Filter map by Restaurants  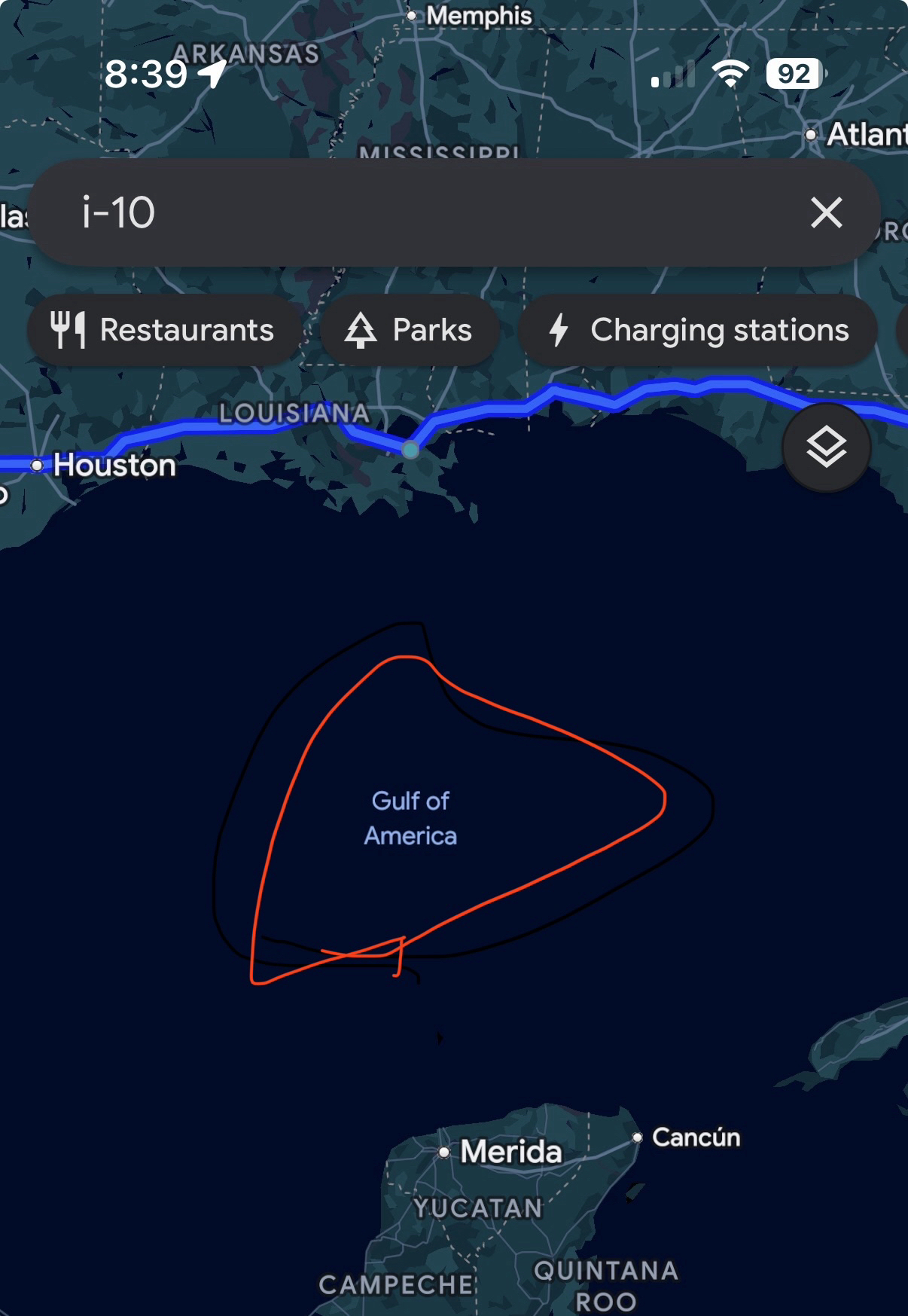[163, 330]
